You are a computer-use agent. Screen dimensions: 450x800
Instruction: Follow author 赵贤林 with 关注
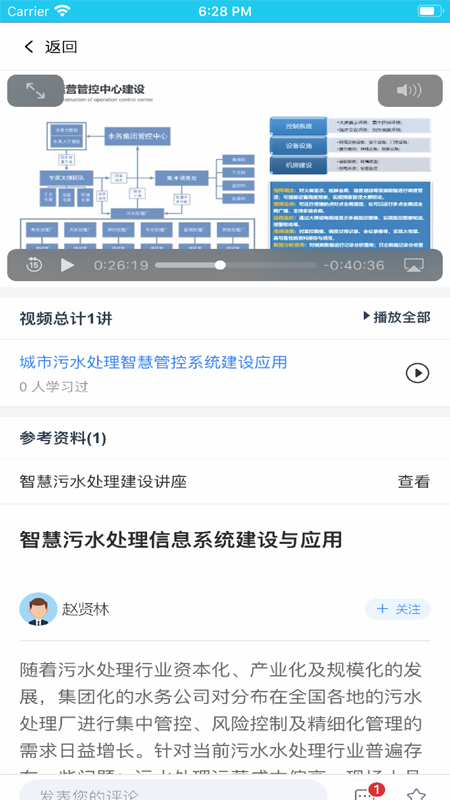coord(398,609)
